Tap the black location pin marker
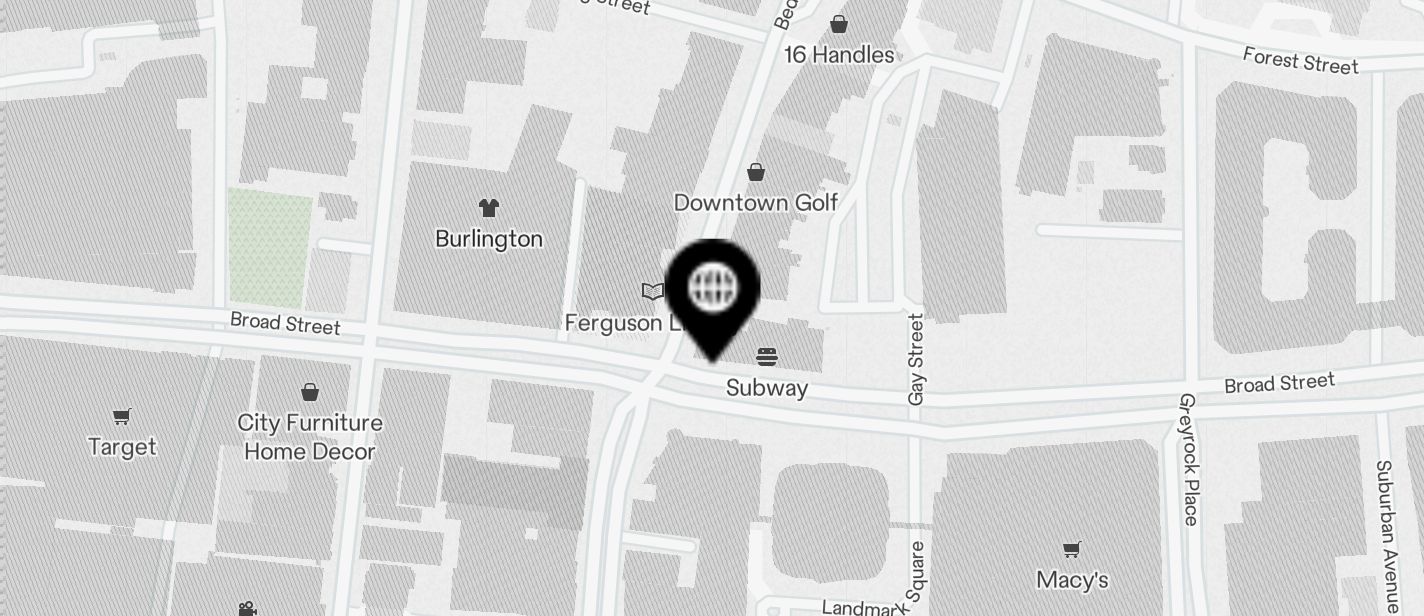The height and width of the screenshot is (616, 1424). click(713, 292)
